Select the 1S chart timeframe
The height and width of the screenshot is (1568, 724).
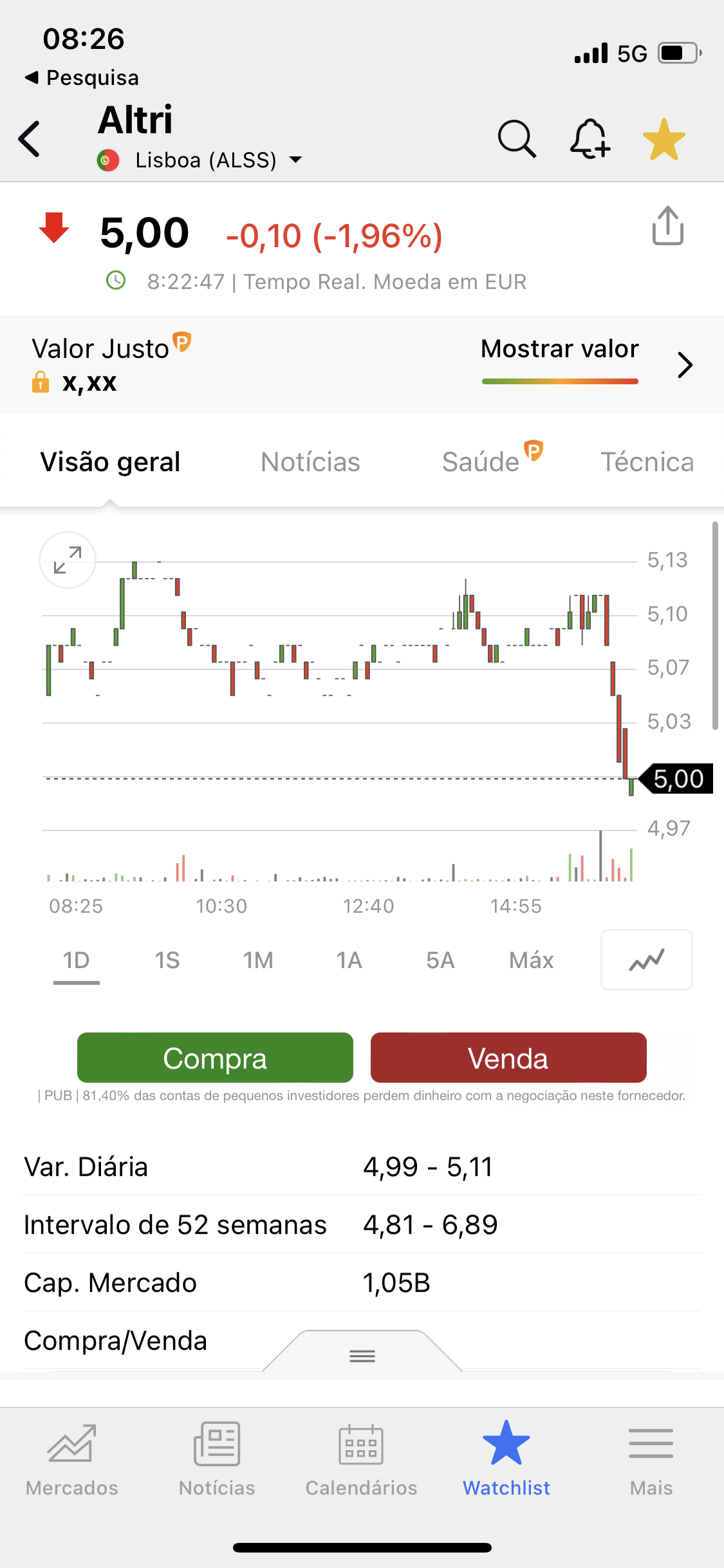[x=167, y=960]
